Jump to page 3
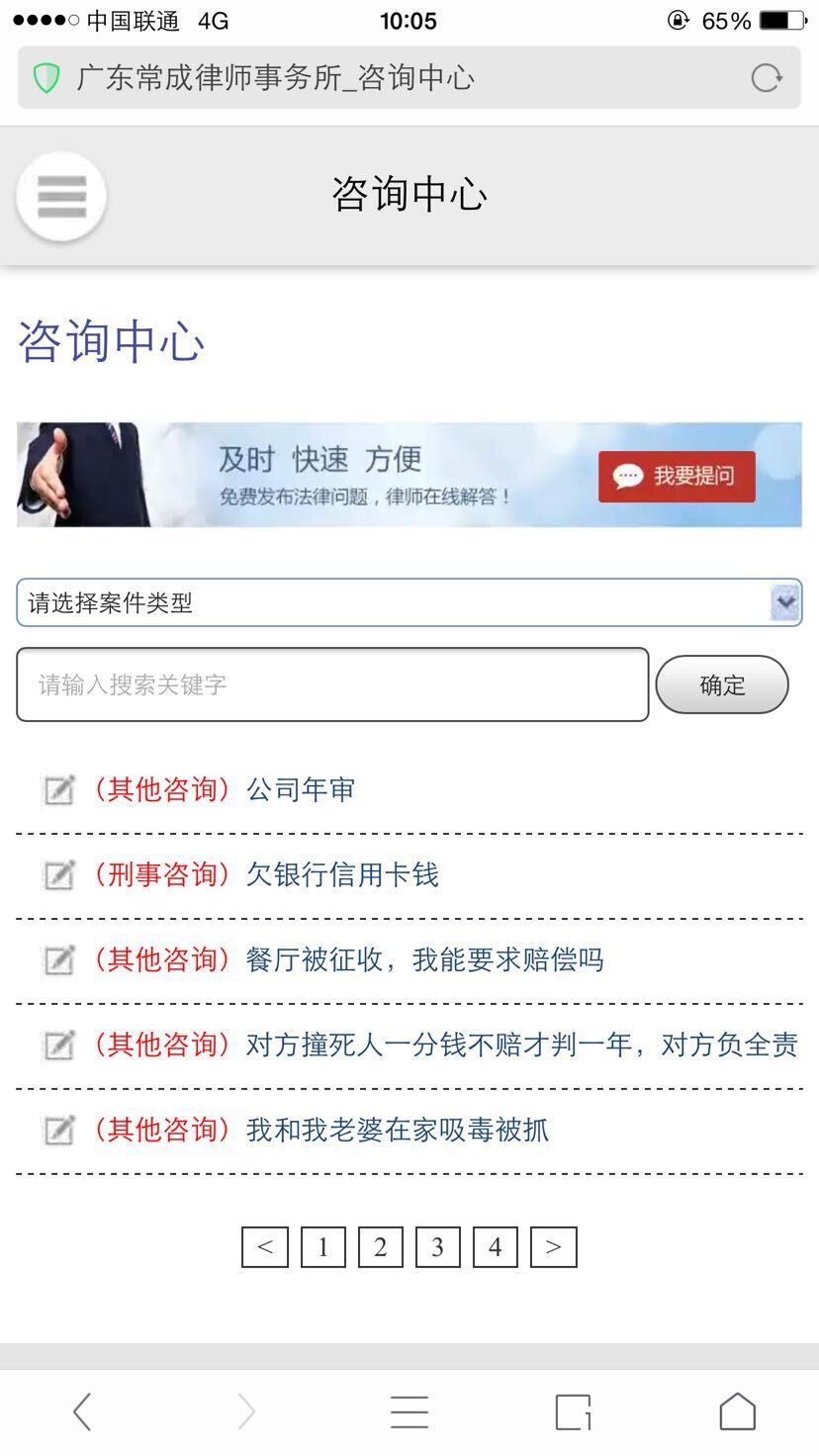Viewport: 819px width, 1456px height. point(437,1247)
